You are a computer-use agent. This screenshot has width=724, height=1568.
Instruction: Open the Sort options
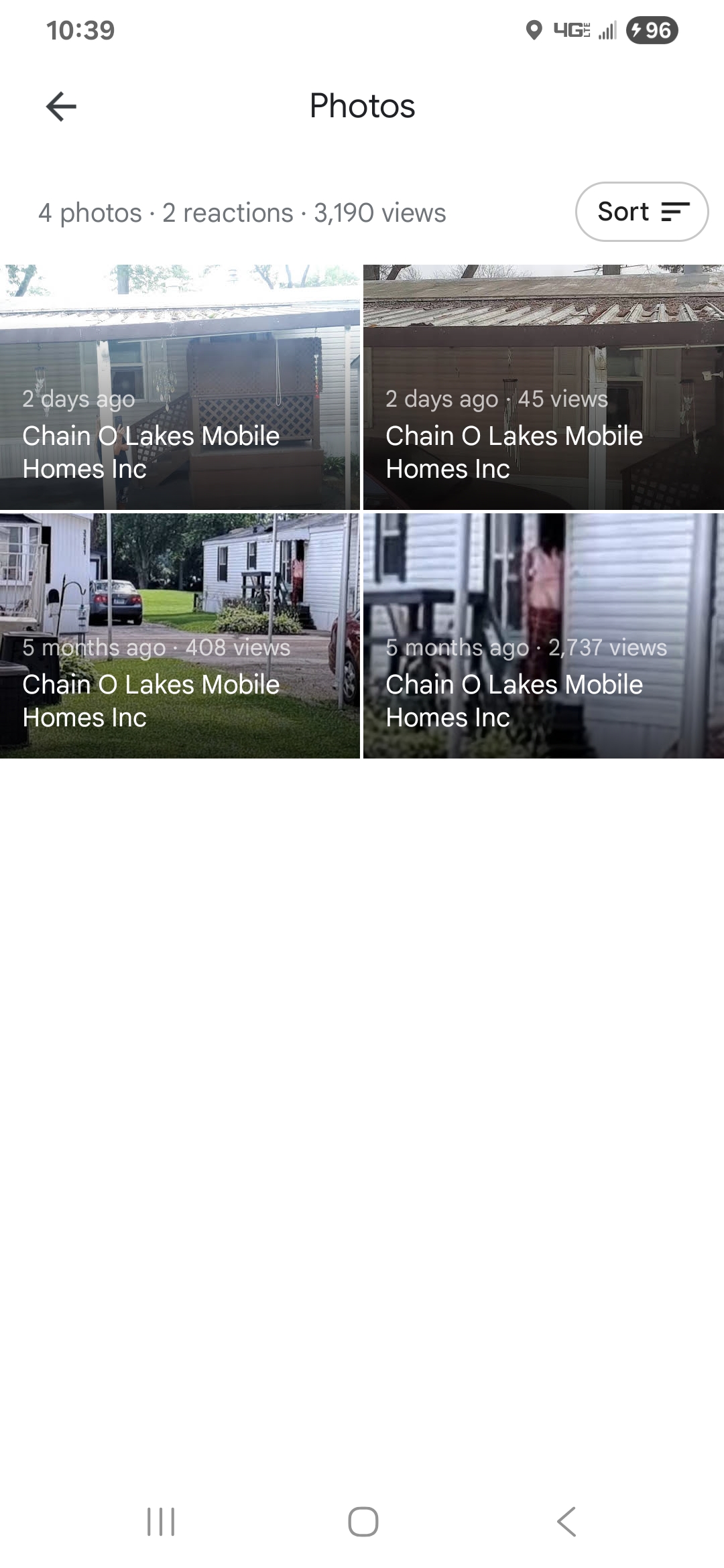(642, 212)
